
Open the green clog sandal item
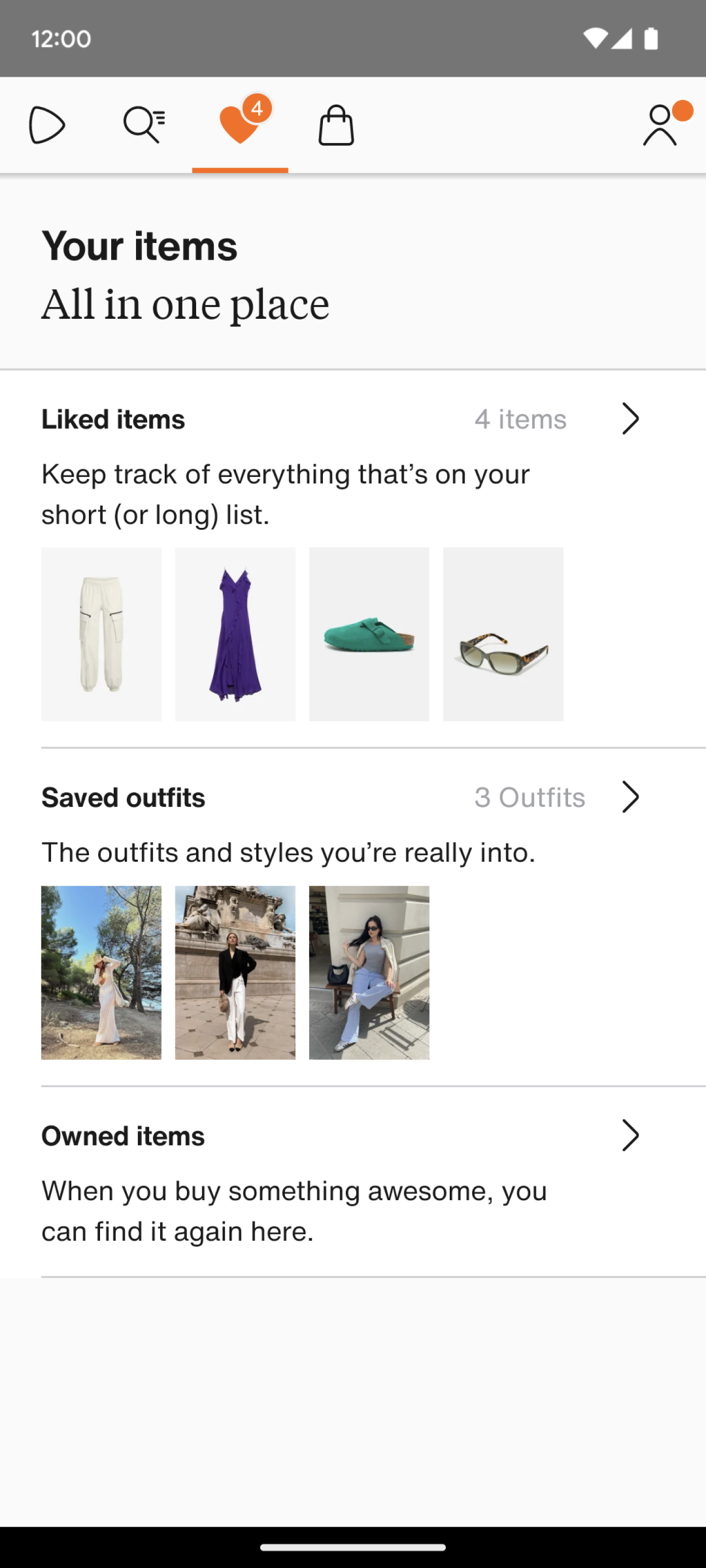(369, 634)
